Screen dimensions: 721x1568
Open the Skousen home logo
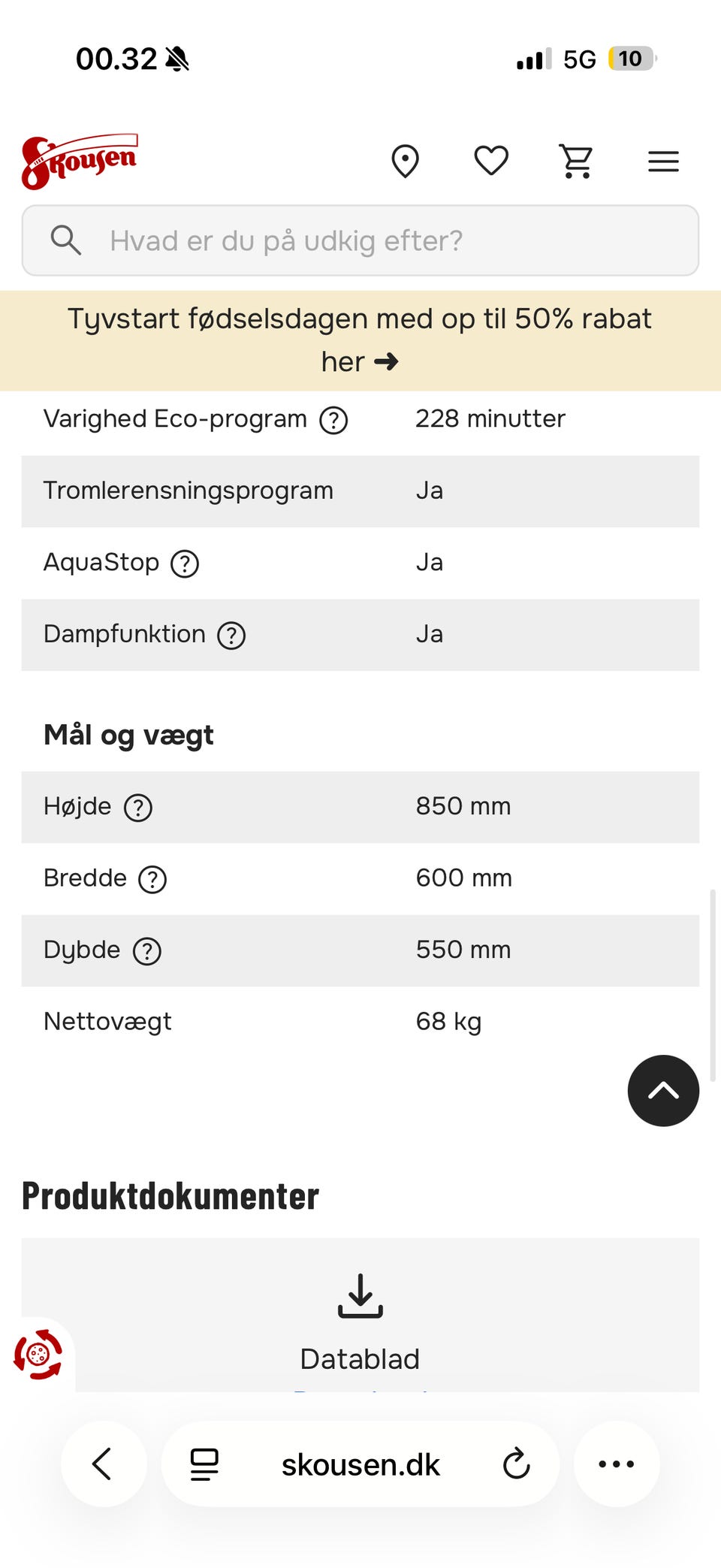click(80, 161)
